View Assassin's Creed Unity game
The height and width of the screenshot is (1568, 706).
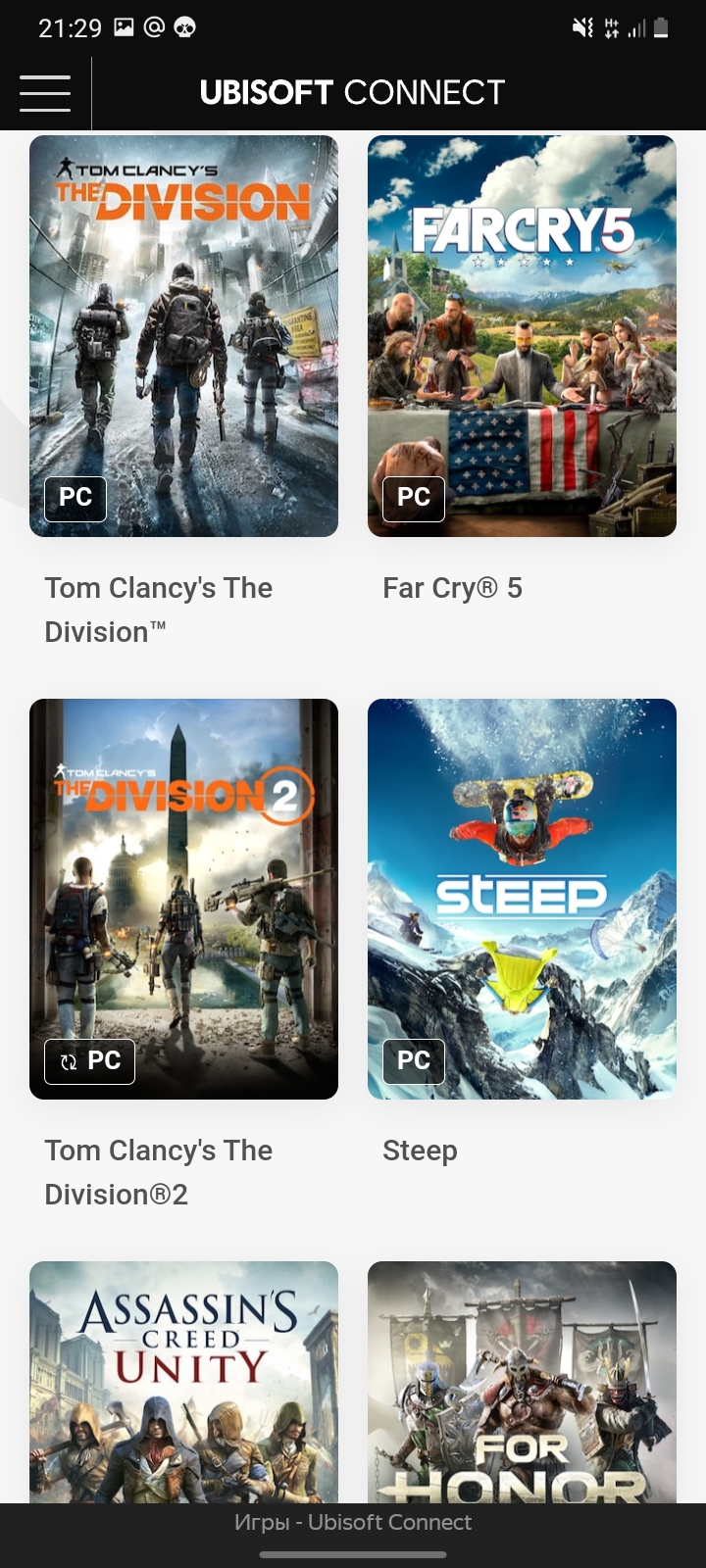(x=183, y=1382)
